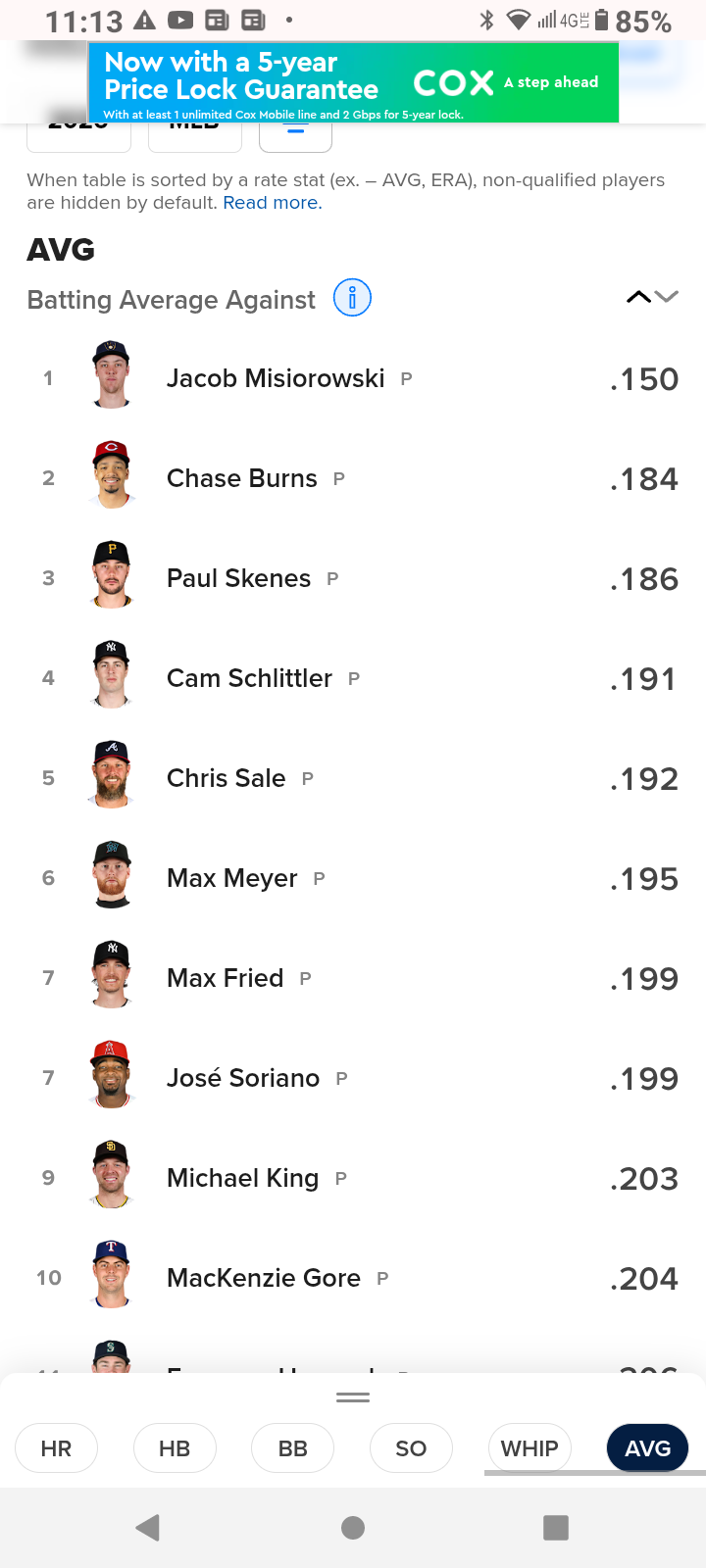Switch to the BB stat chip
Screen dimensions: 706x1568
tap(293, 1448)
